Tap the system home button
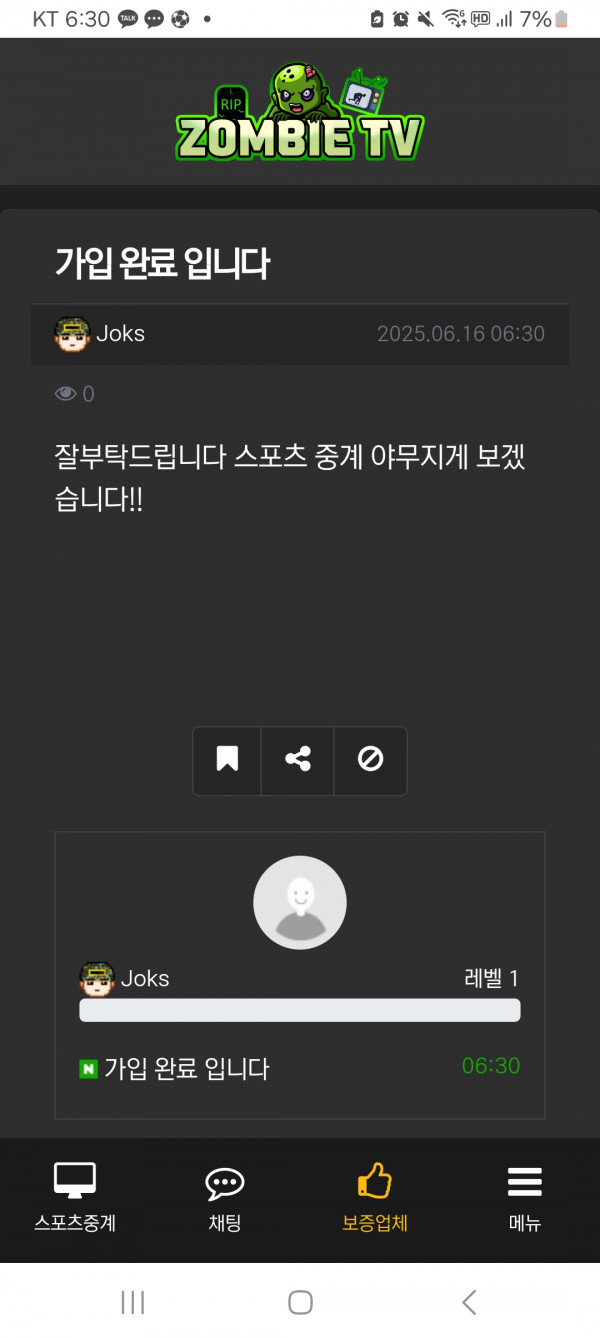 [300, 1301]
